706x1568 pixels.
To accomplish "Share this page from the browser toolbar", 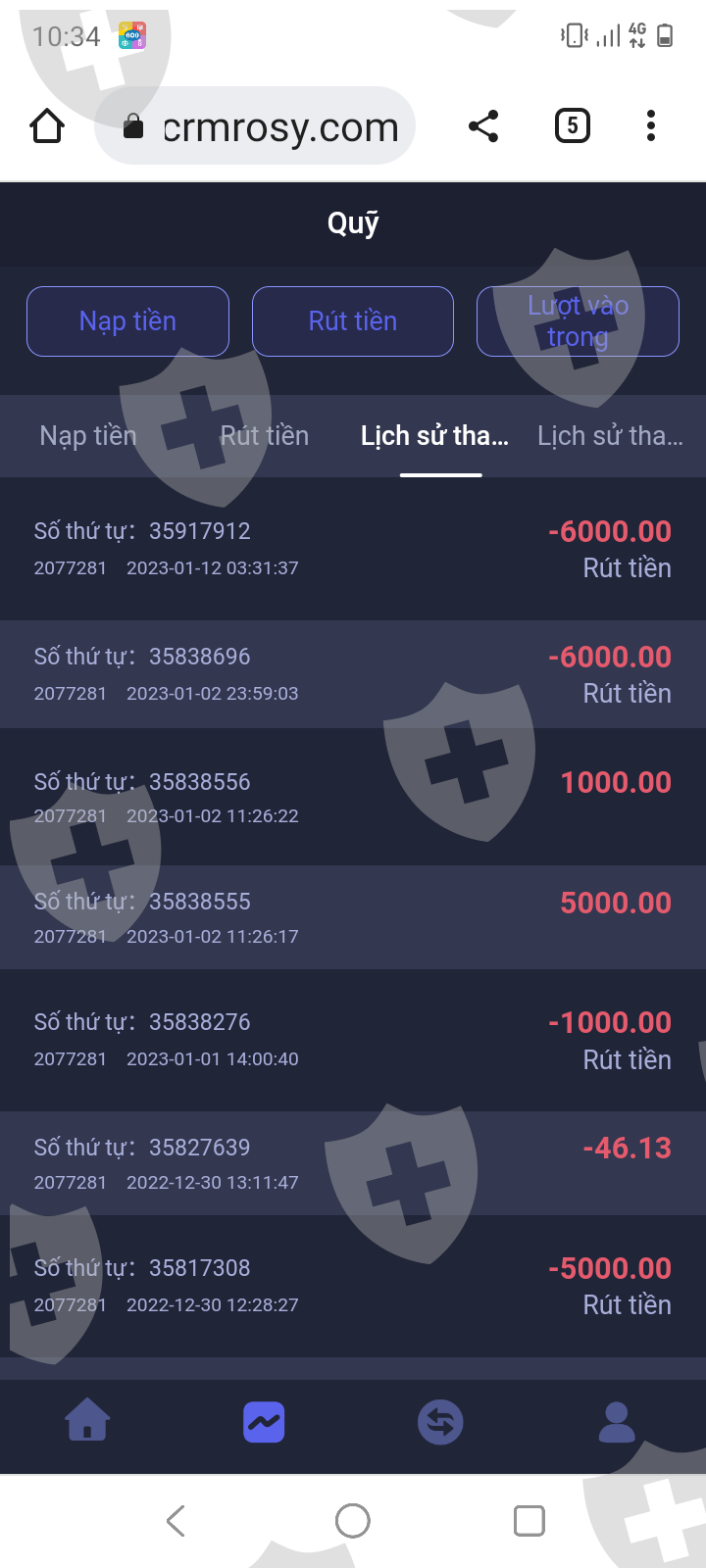I will click(483, 126).
